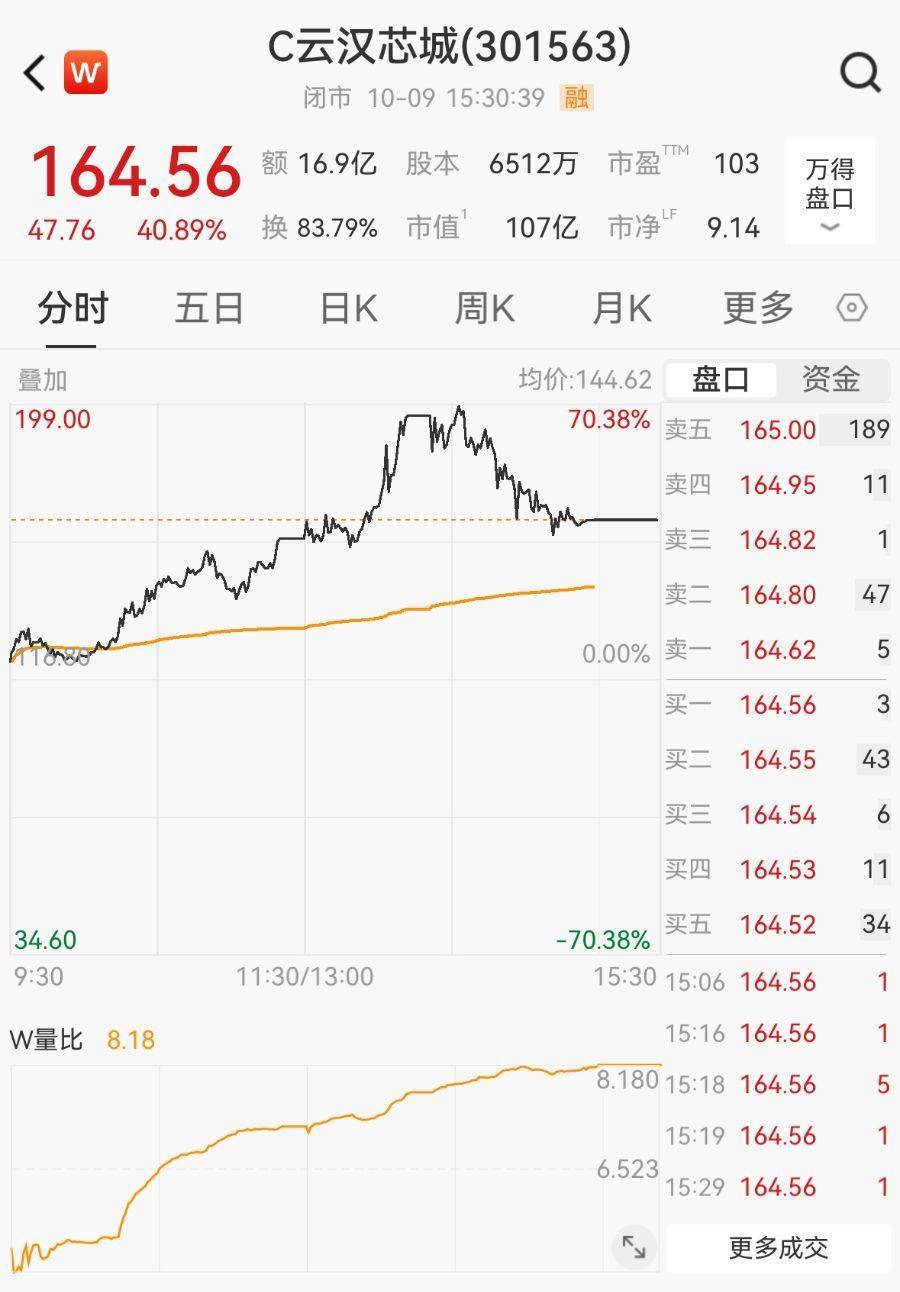The width and height of the screenshot is (900, 1292).
Task: Open chart settings hexagon icon
Action: (851, 308)
